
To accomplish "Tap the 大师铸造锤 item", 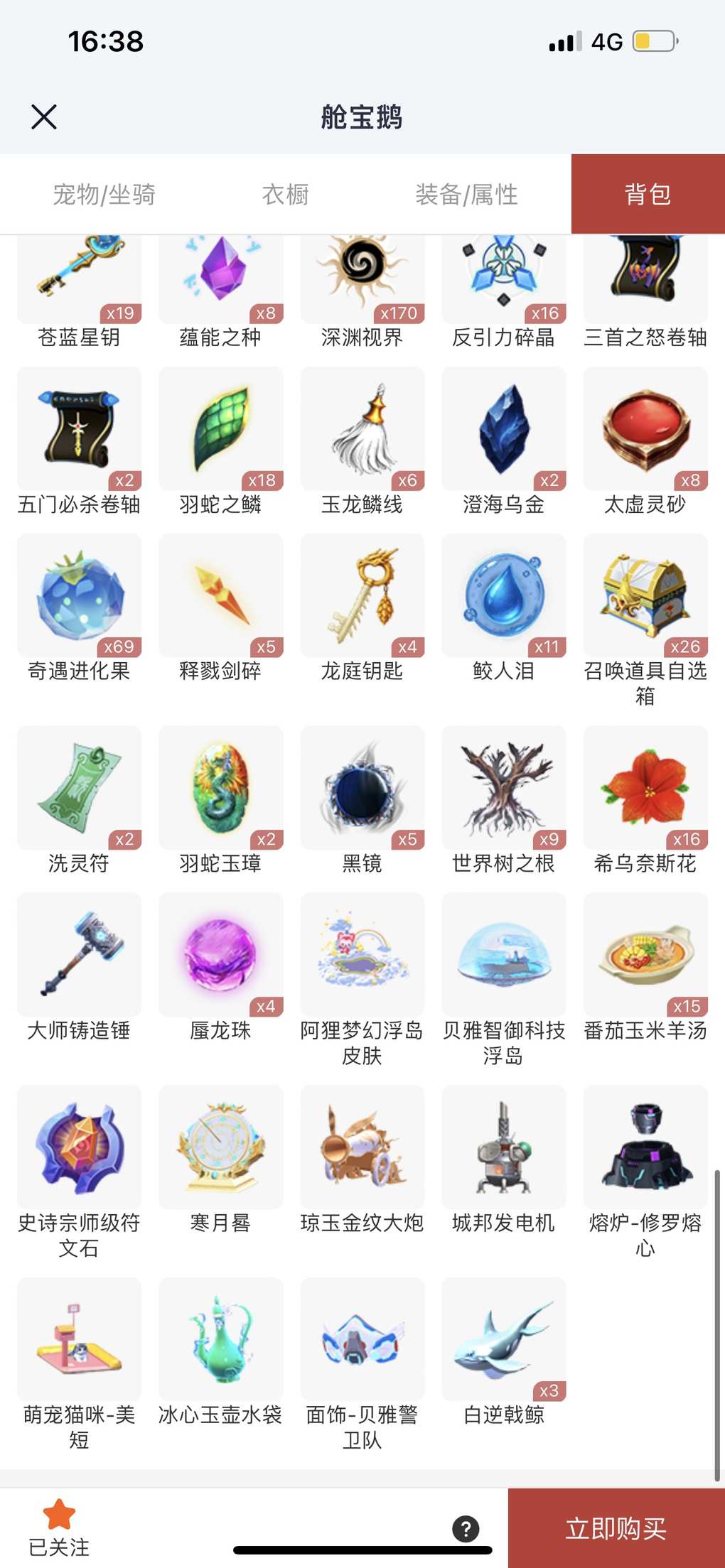I will [x=79, y=955].
